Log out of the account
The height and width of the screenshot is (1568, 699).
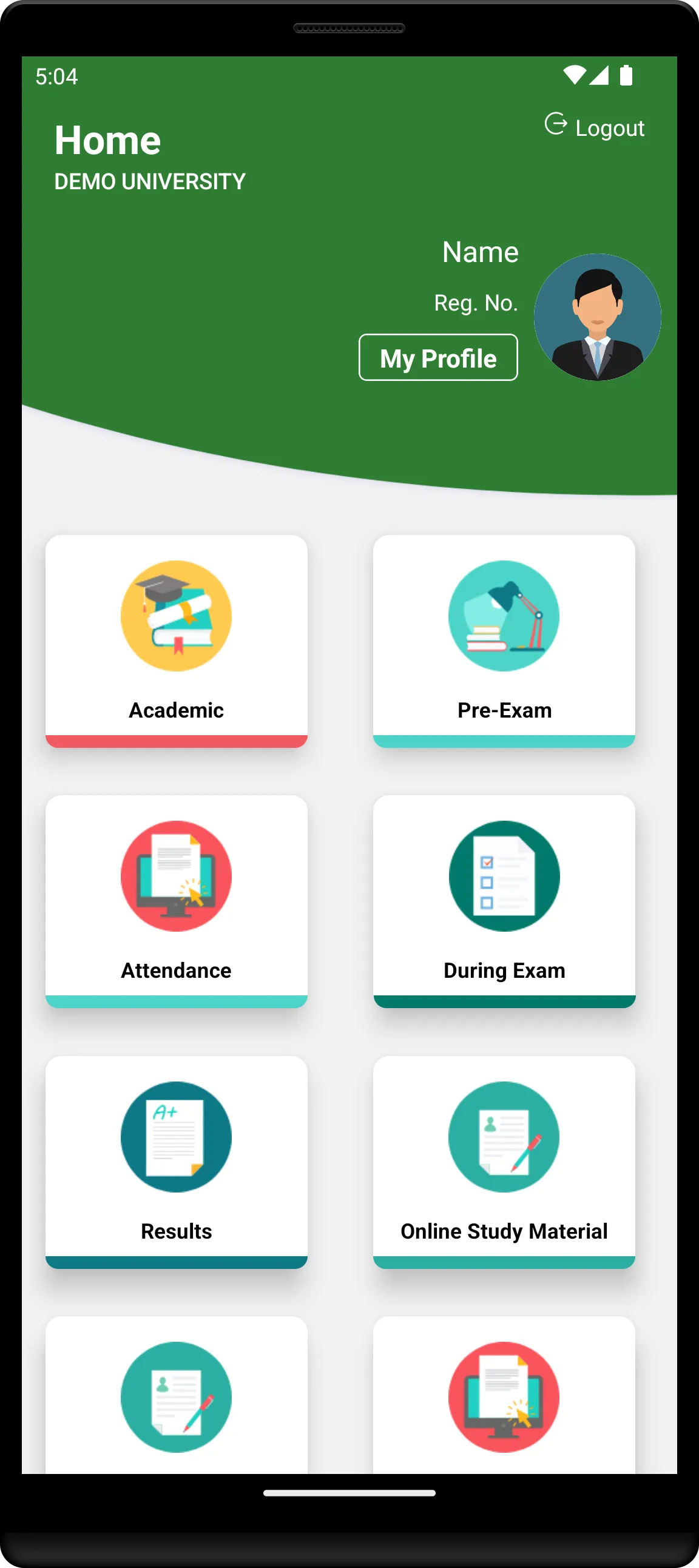point(595,127)
